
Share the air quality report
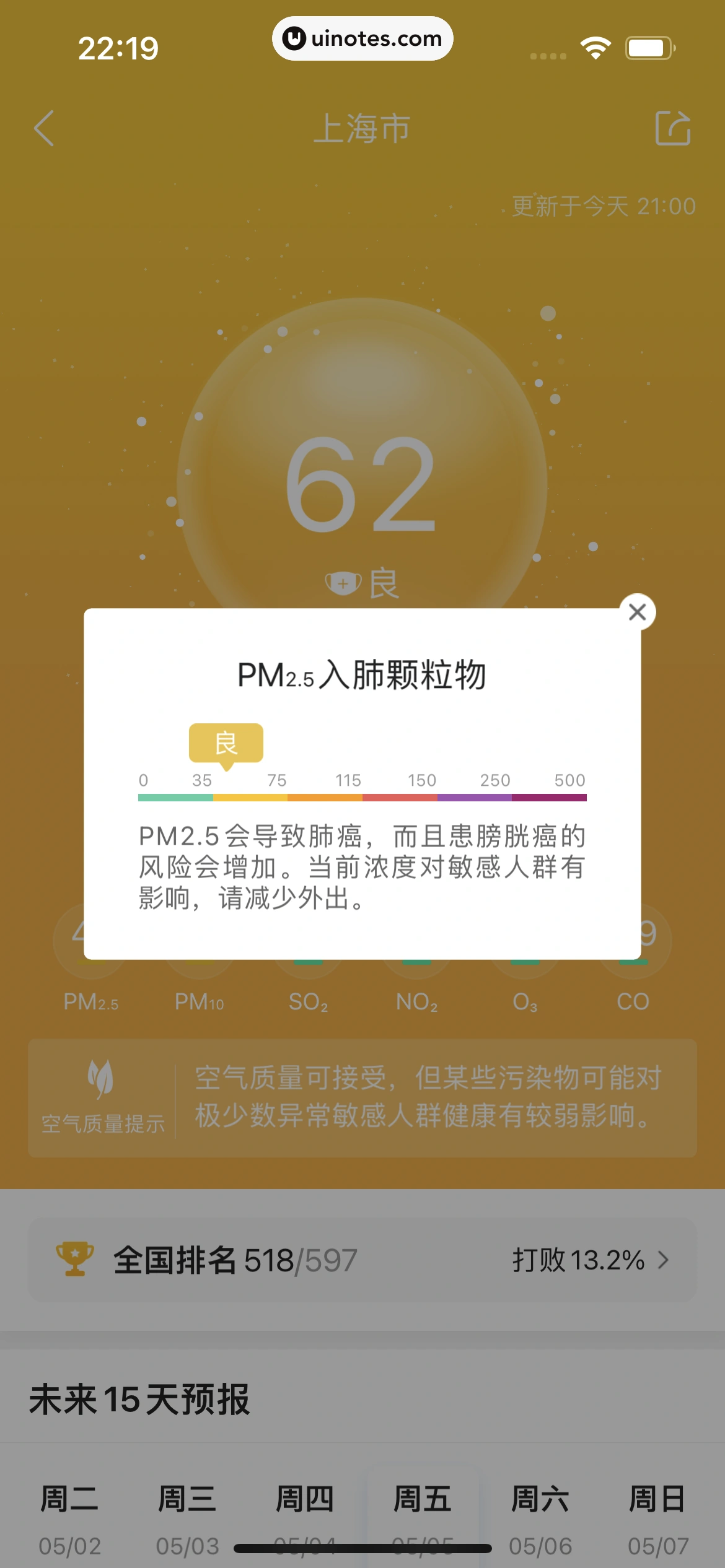click(673, 129)
